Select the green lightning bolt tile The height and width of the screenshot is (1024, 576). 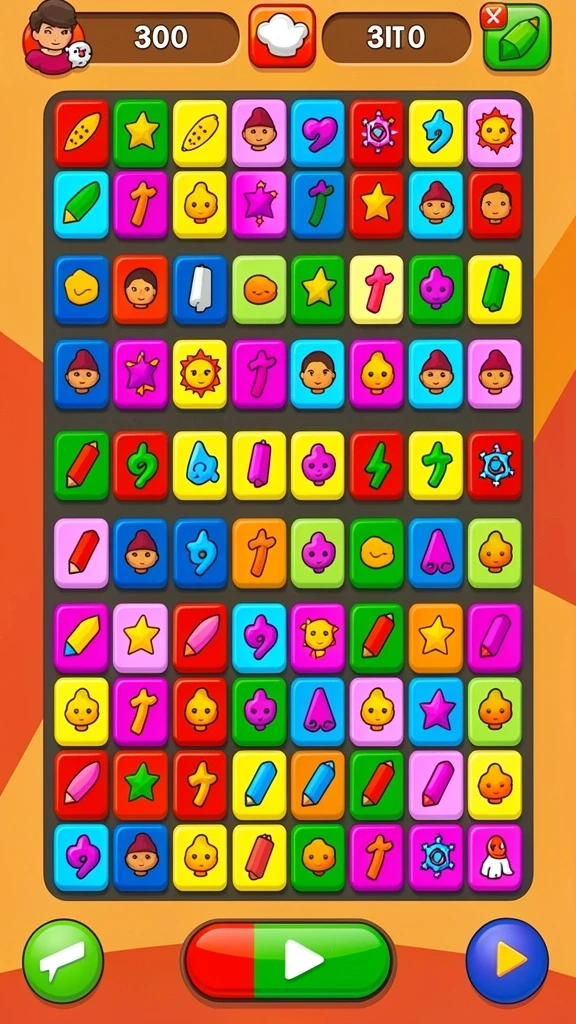[377, 465]
